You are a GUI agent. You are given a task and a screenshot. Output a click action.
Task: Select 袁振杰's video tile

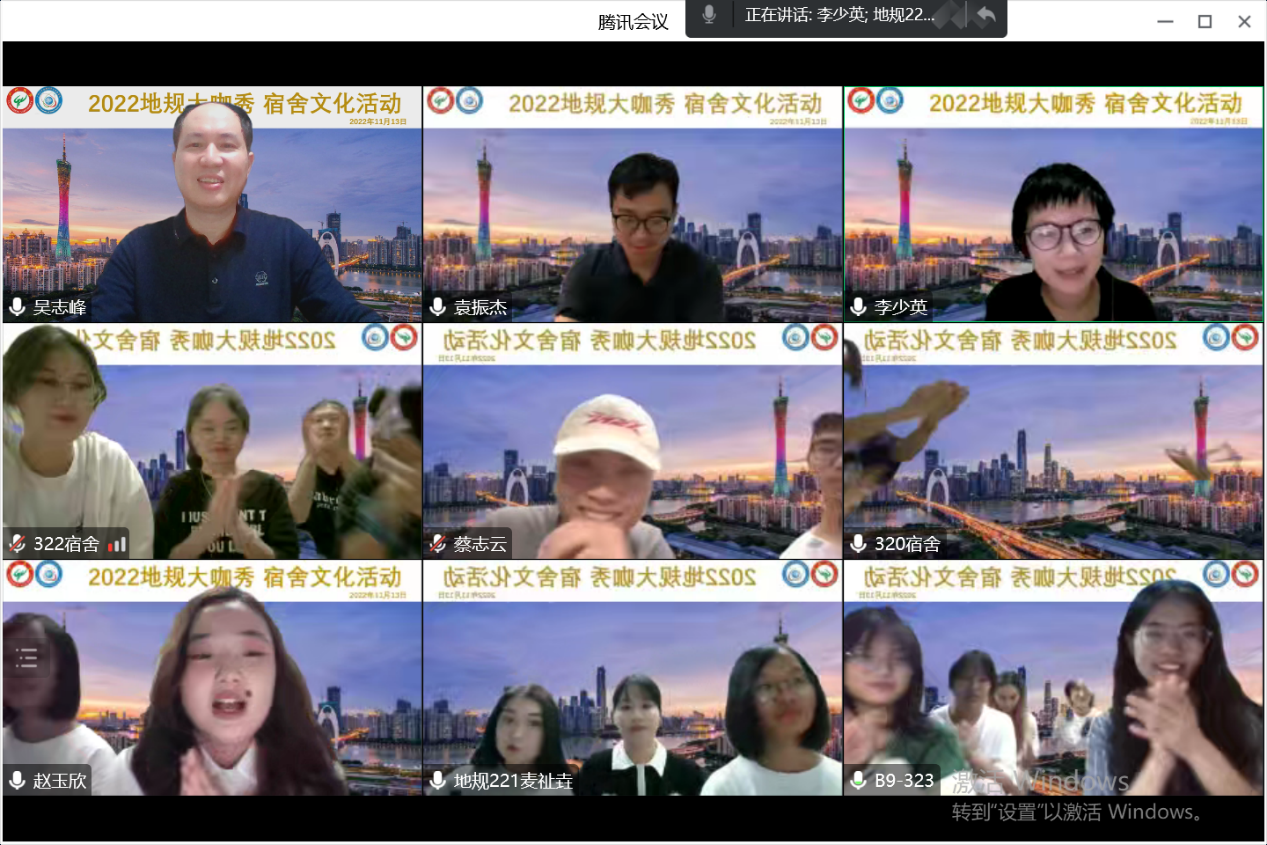tap(632, 205)
